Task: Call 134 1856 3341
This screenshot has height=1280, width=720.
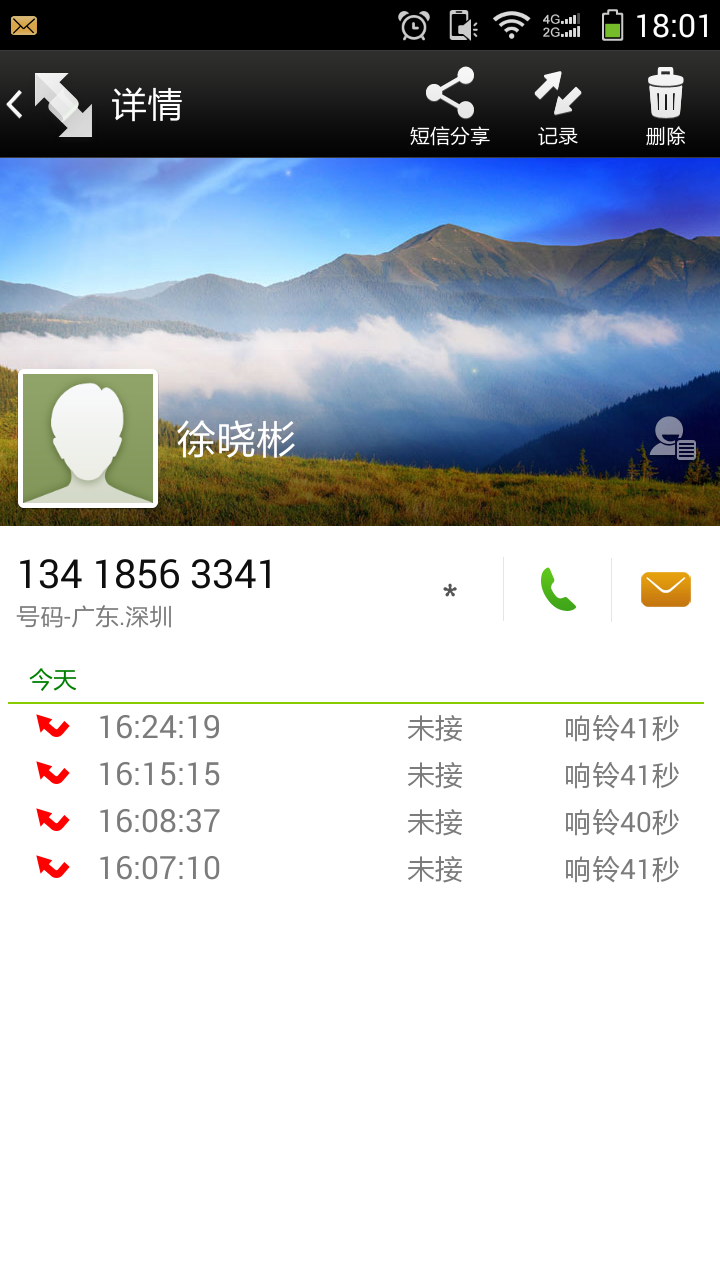Action: tap(558, 589)
